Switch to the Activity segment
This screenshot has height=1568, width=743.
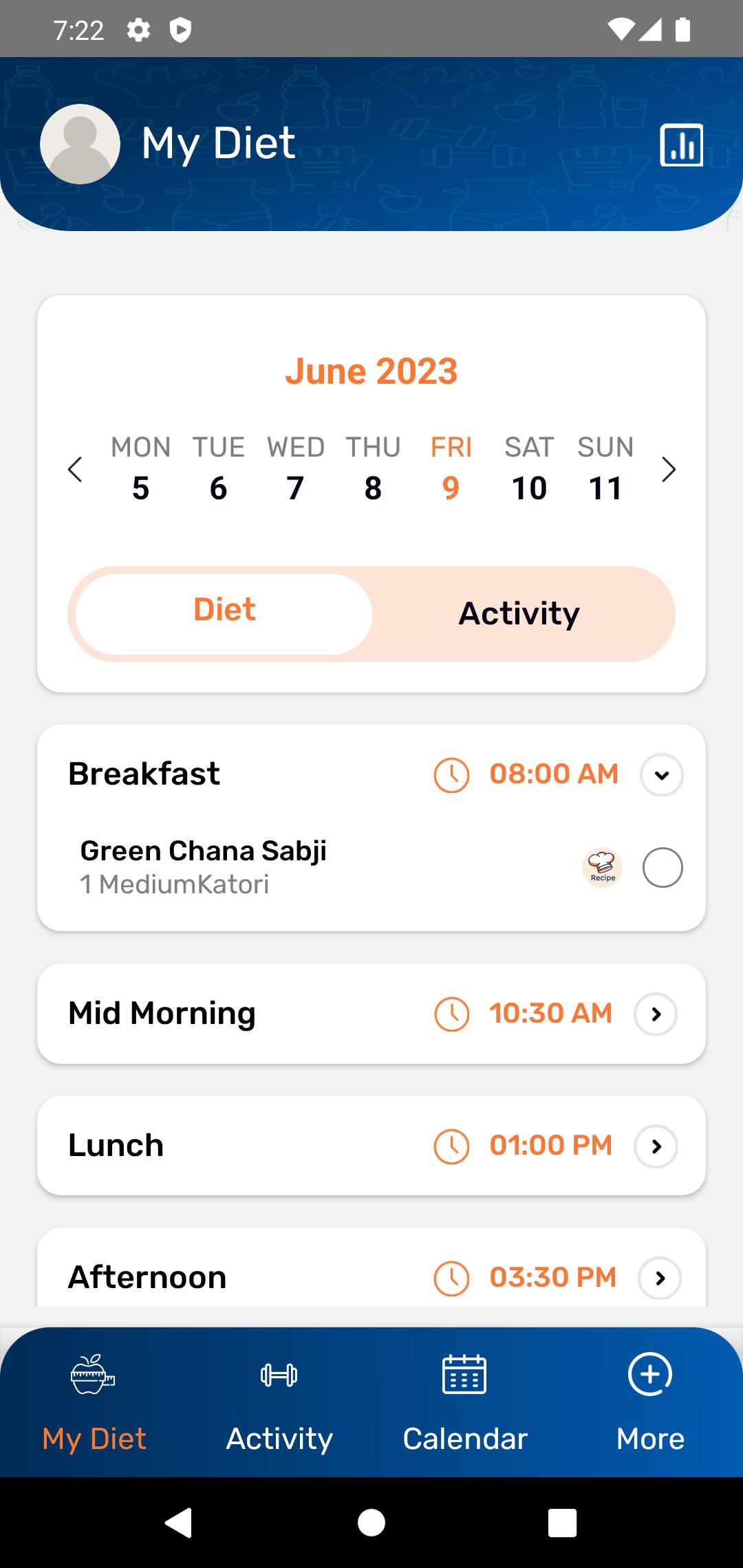(x=519, y=613)
